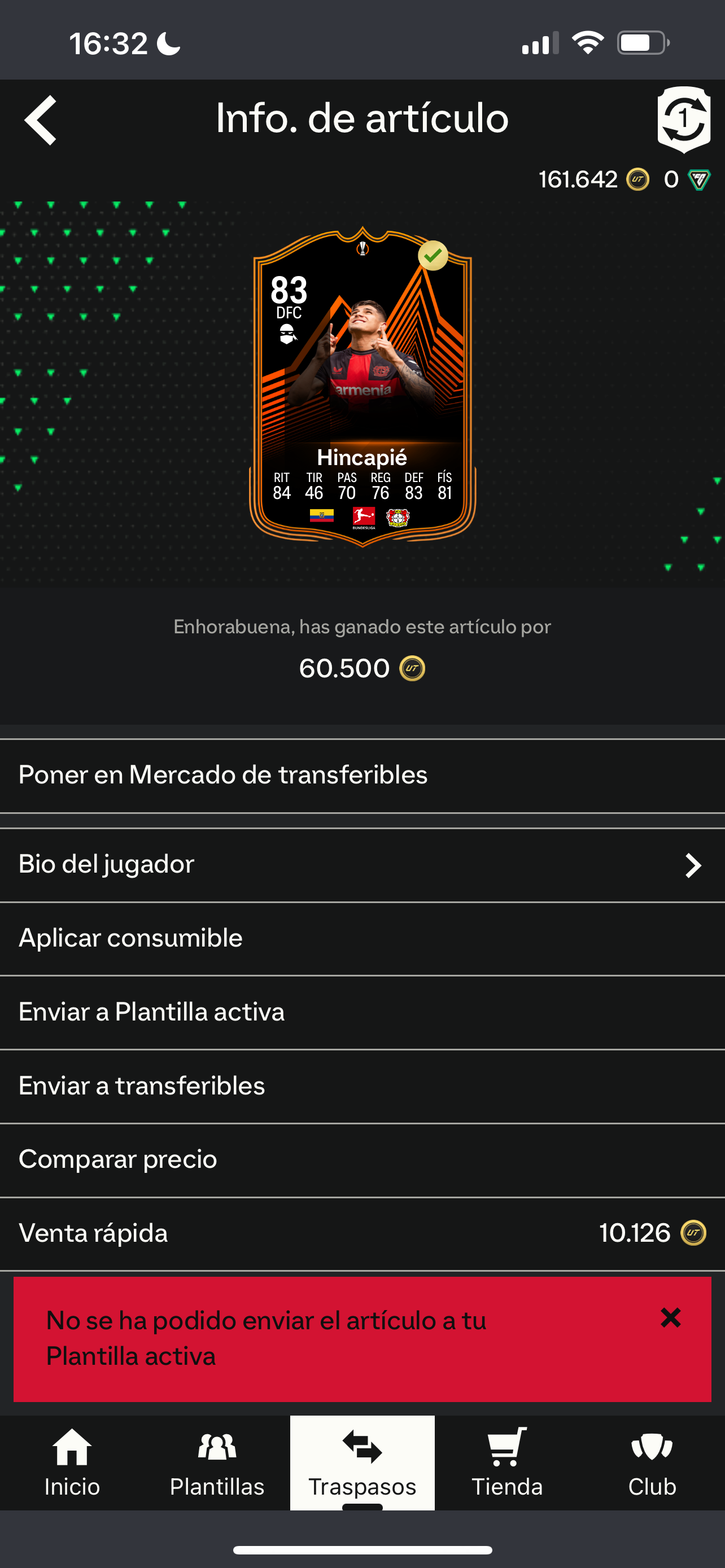Screen dimensions: 725x1568
Task: Tap Venta rápida for 10.126 coins
Action: tap(362, 1233)
